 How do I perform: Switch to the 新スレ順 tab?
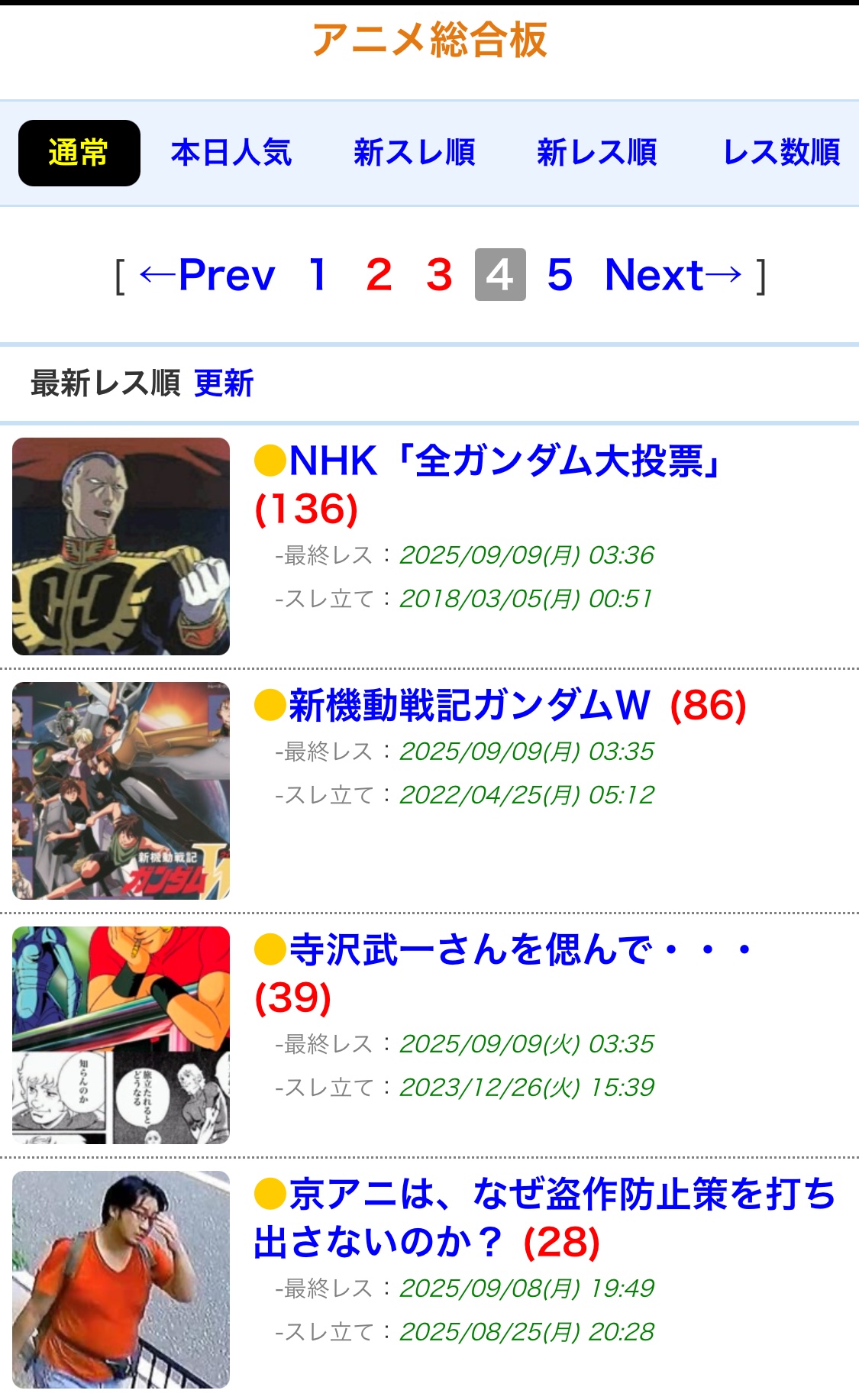click(414, 153)
